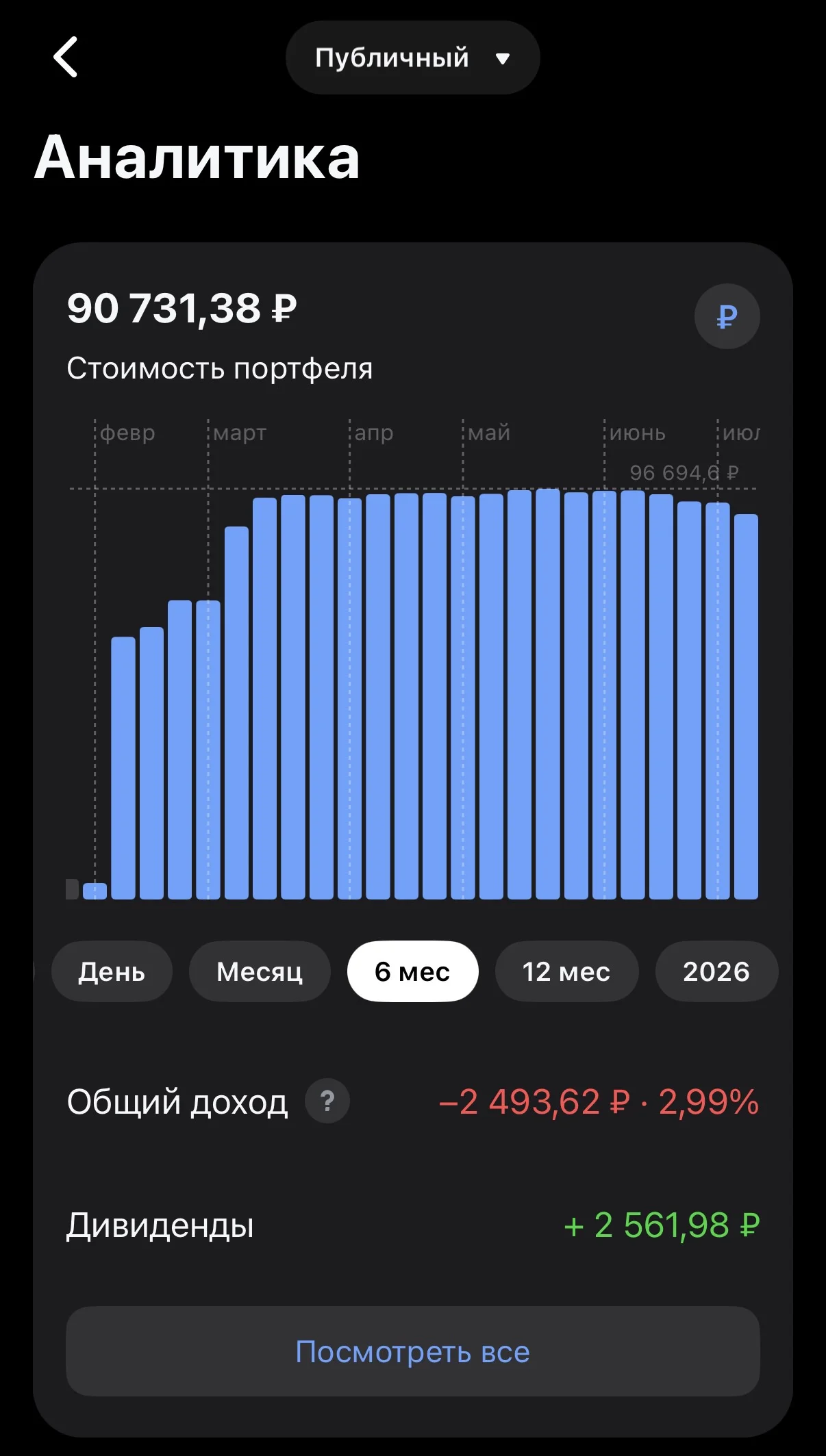Switch currency with the ruble button
826x1456 pixels.
coord(727,317)
